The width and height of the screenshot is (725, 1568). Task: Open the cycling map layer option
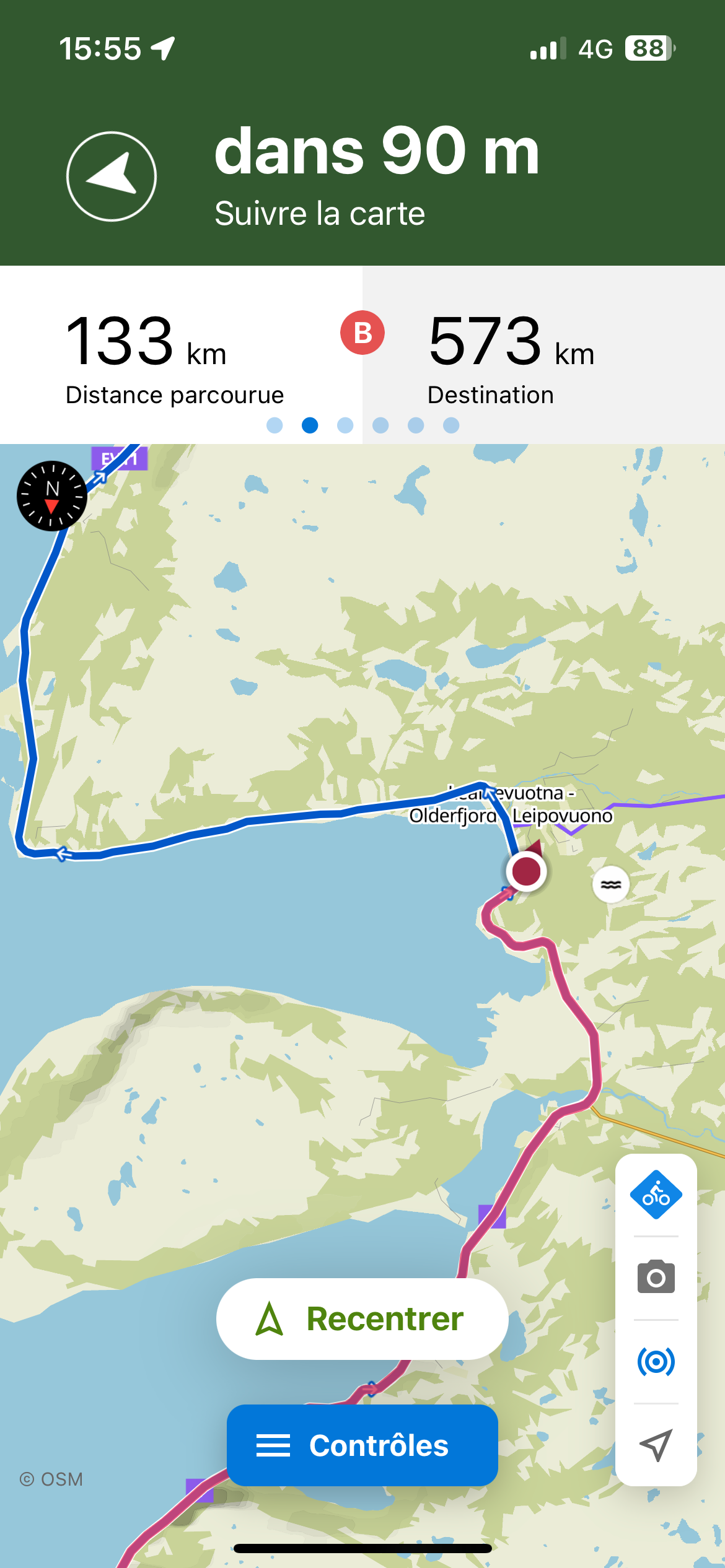[x=656, y=1195]
